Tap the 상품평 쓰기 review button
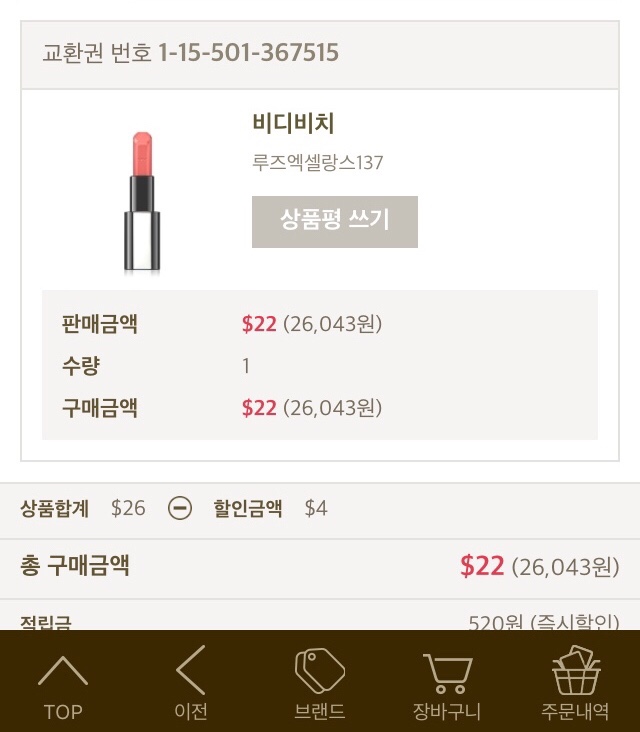 [335, 222]
